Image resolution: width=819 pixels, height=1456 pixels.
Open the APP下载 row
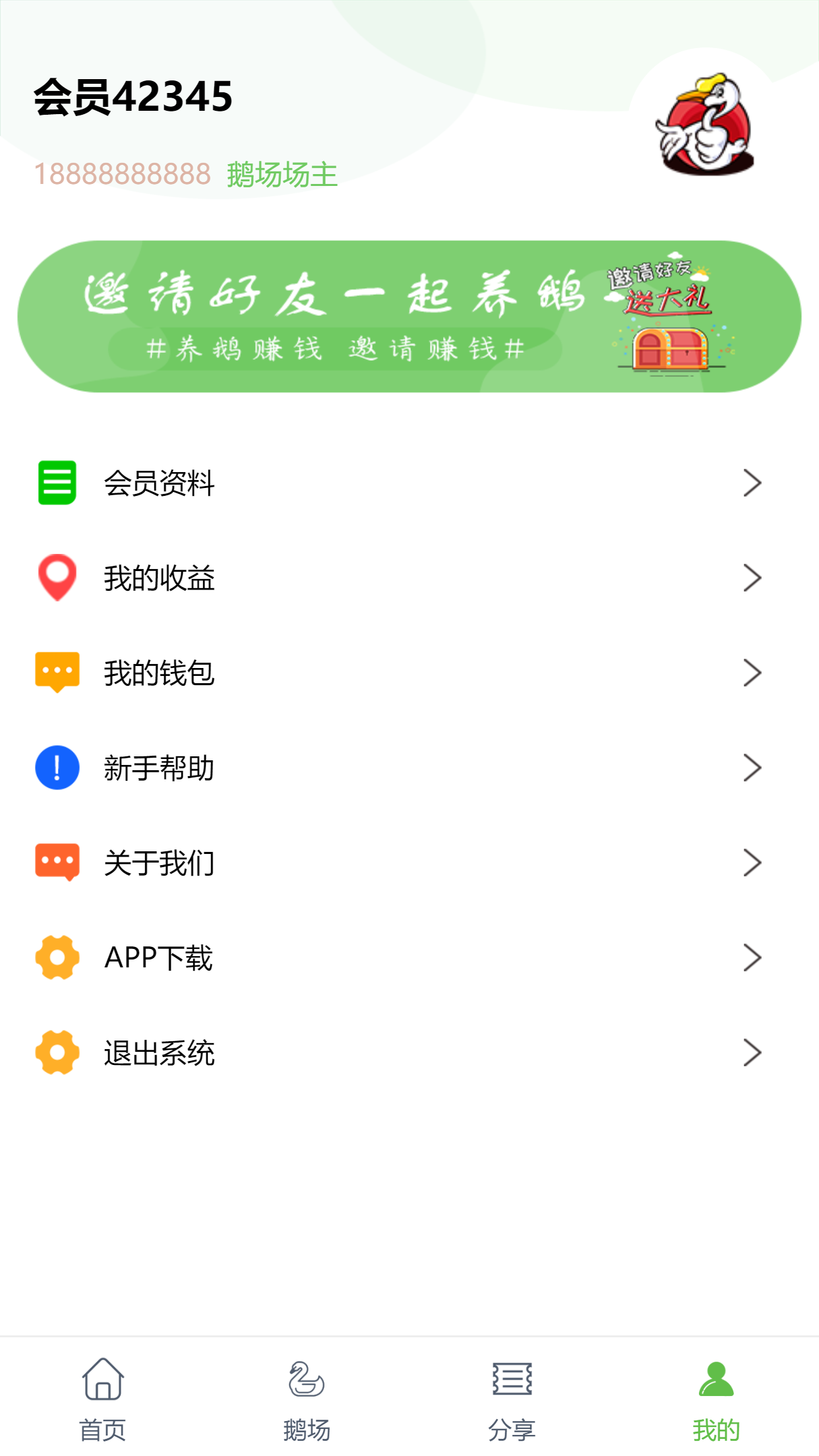(x=409, y=957)
